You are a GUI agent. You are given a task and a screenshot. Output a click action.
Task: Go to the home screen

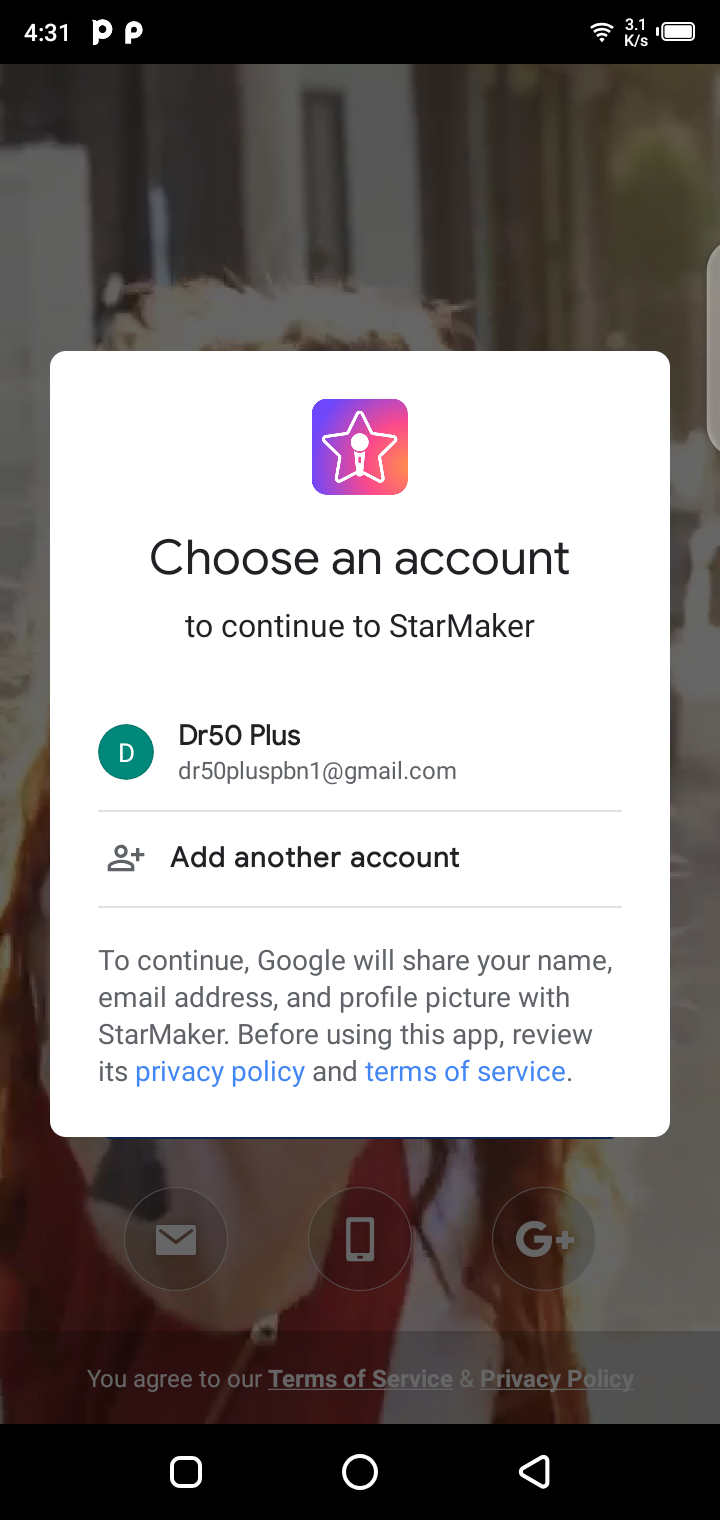(360, 1471)
